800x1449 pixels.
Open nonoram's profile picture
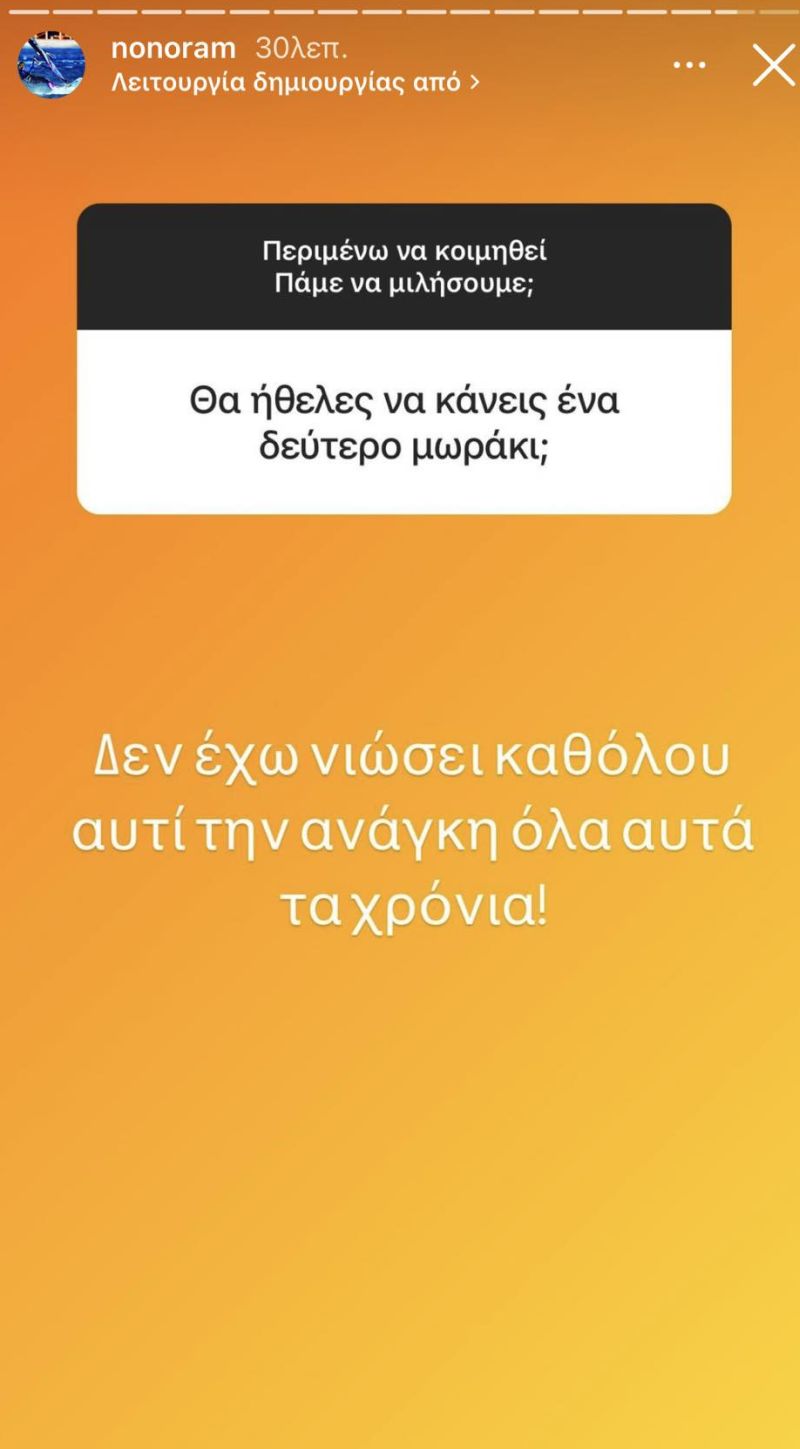click(x=51, y=65)
